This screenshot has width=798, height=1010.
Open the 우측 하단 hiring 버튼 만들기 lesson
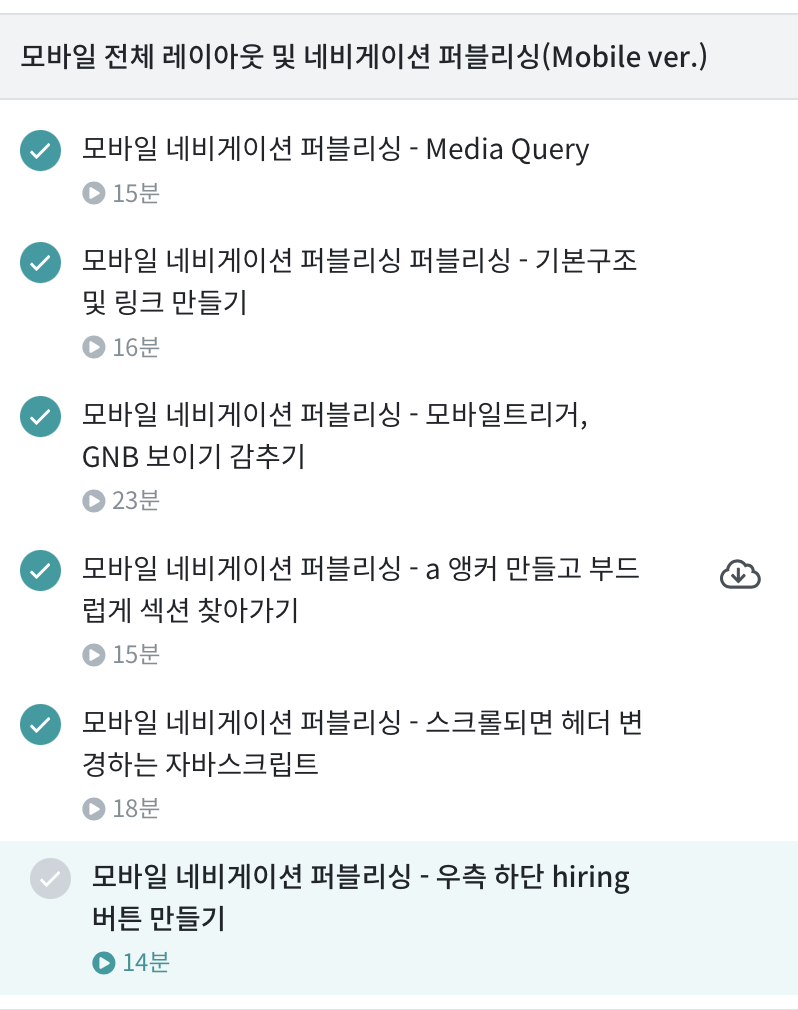pyautogui.click(x=360, y=897)
